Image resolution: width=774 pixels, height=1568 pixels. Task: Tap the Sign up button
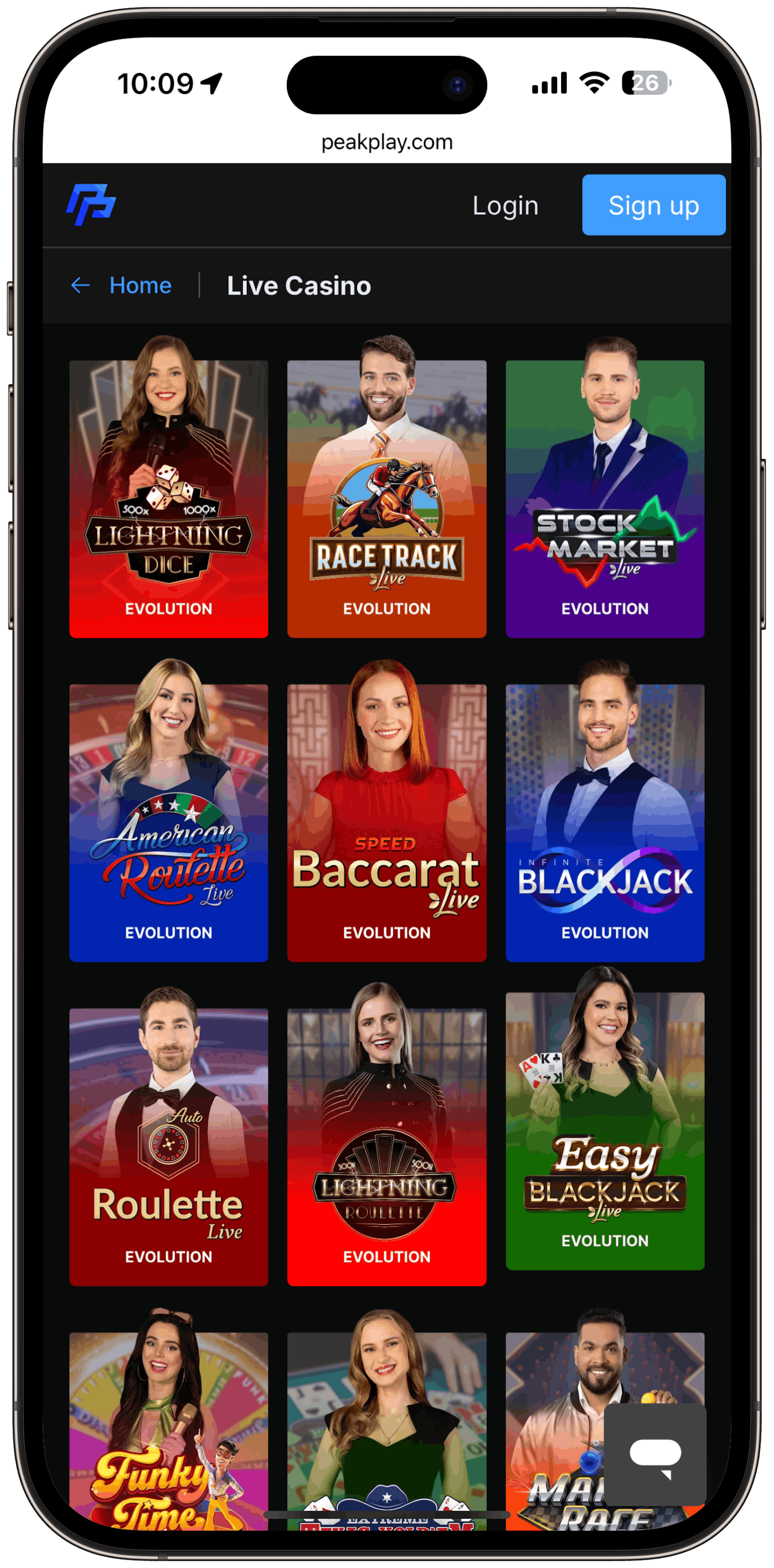(x=653, y=205)
